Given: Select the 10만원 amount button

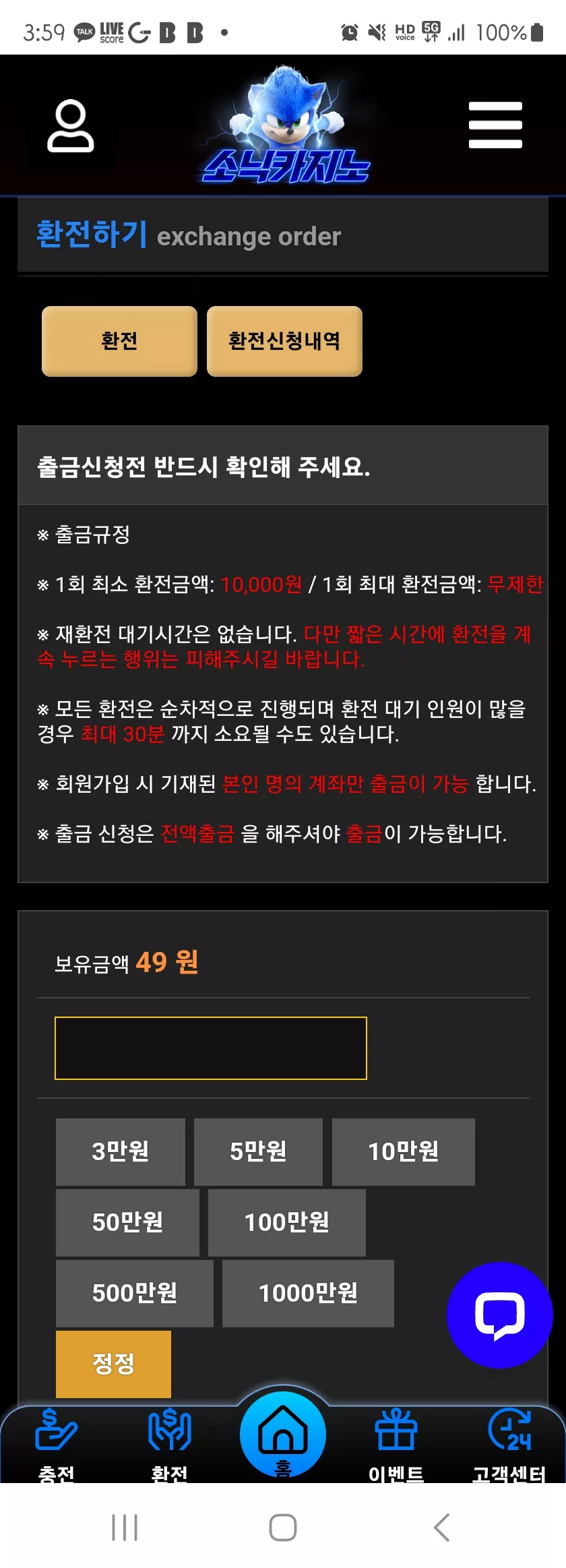Looking at the screenshot, I should (x=404, y=1152).
